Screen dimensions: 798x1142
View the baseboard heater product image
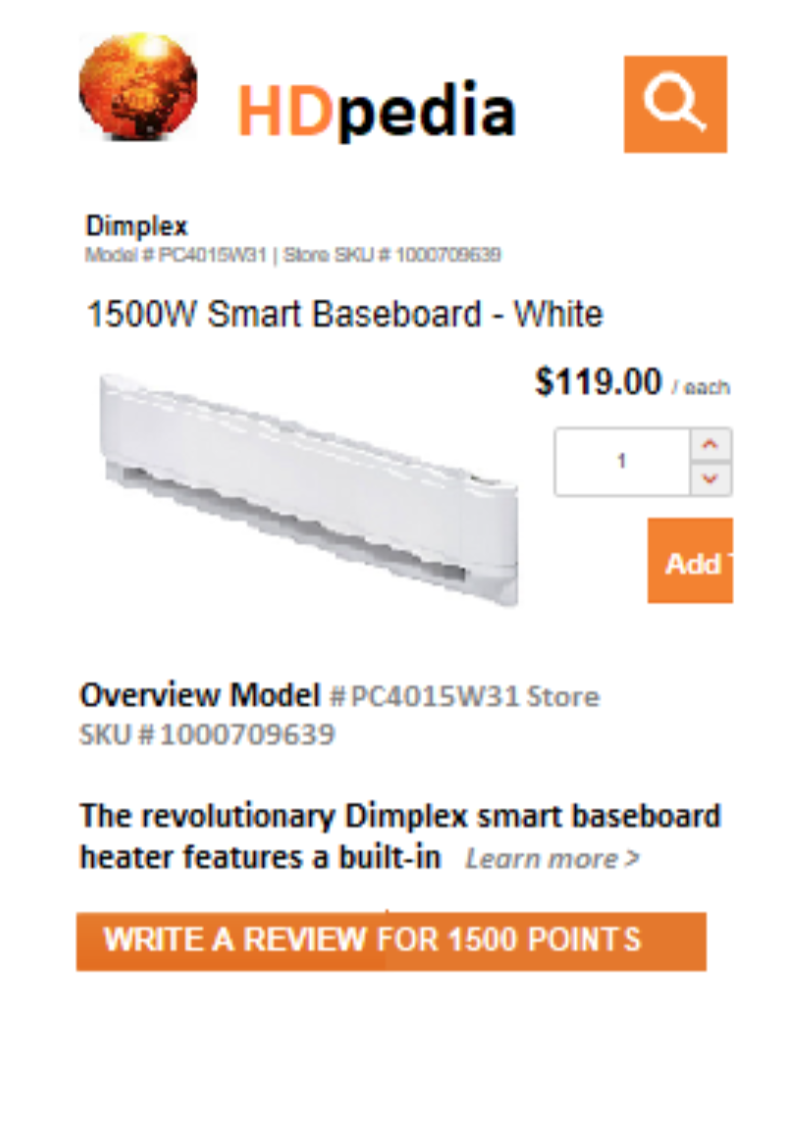coord(309,487)
